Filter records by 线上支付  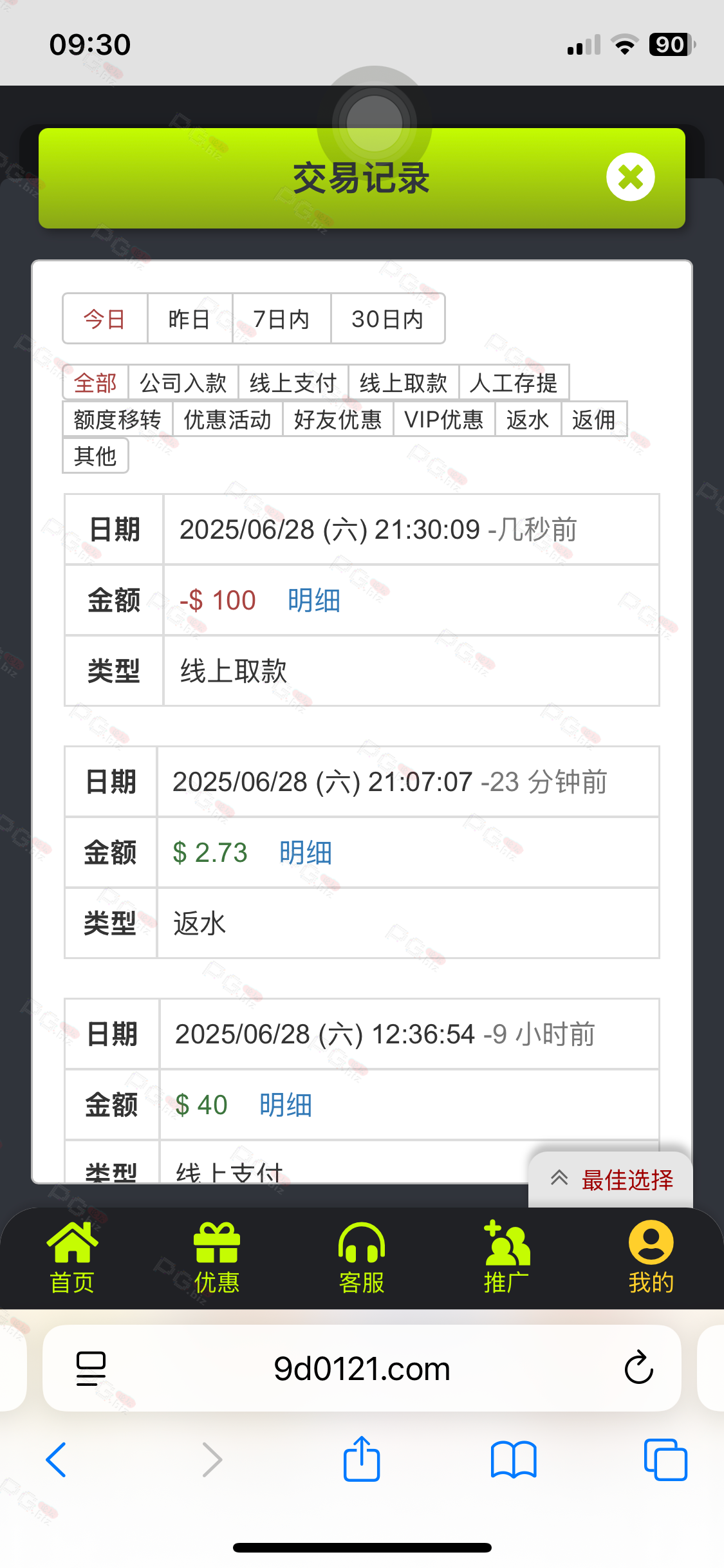293,383
